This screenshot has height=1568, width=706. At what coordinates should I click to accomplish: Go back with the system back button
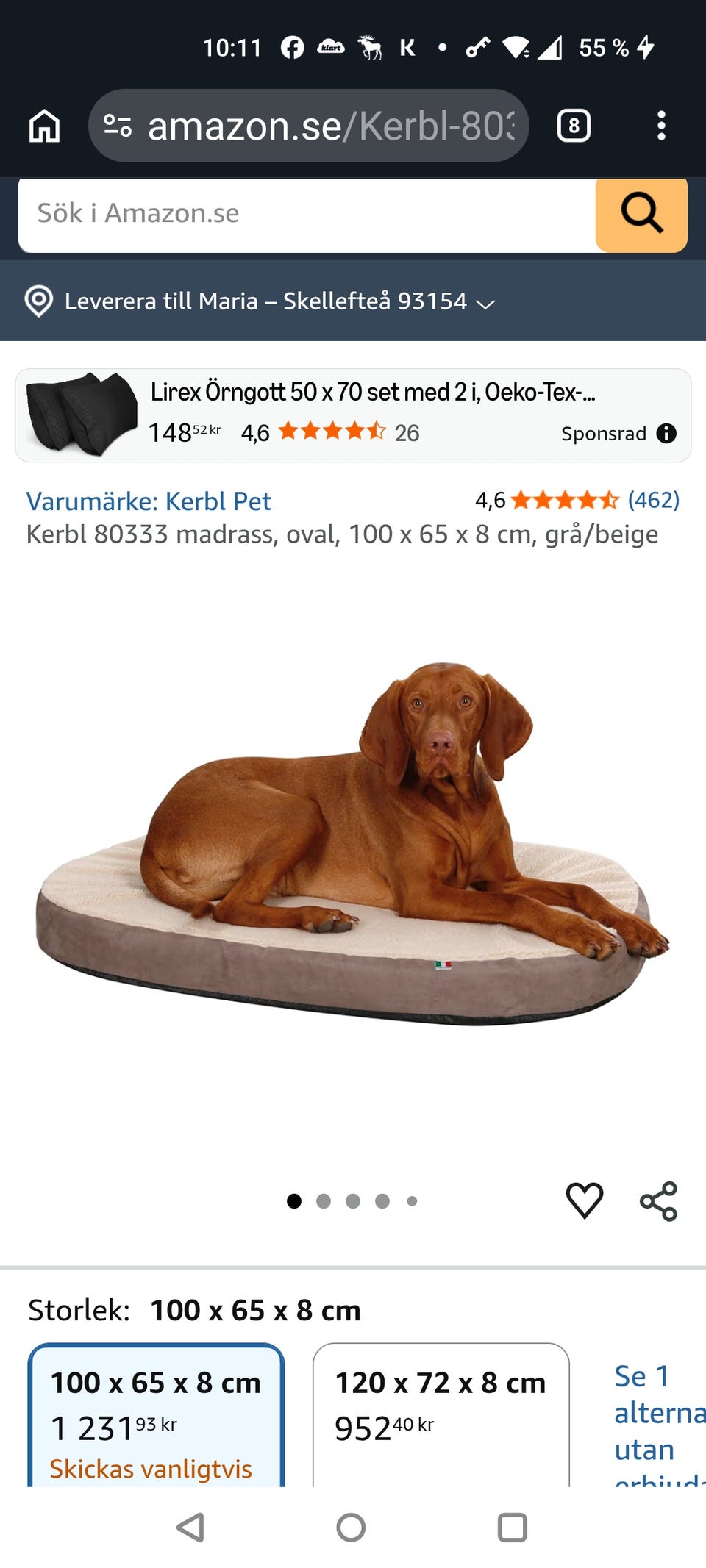[x=191, y=1528]
